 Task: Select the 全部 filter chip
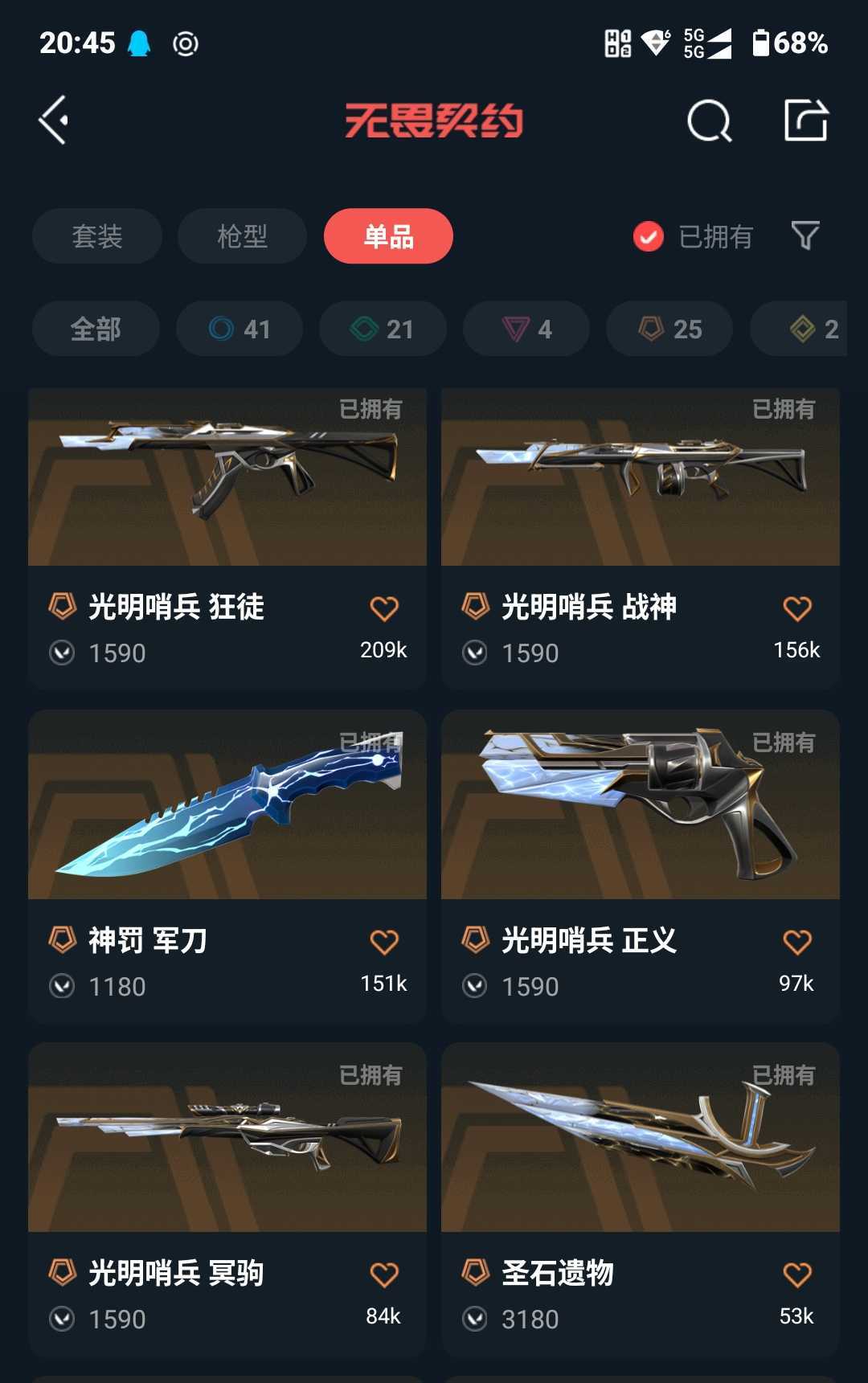(96, 329)
